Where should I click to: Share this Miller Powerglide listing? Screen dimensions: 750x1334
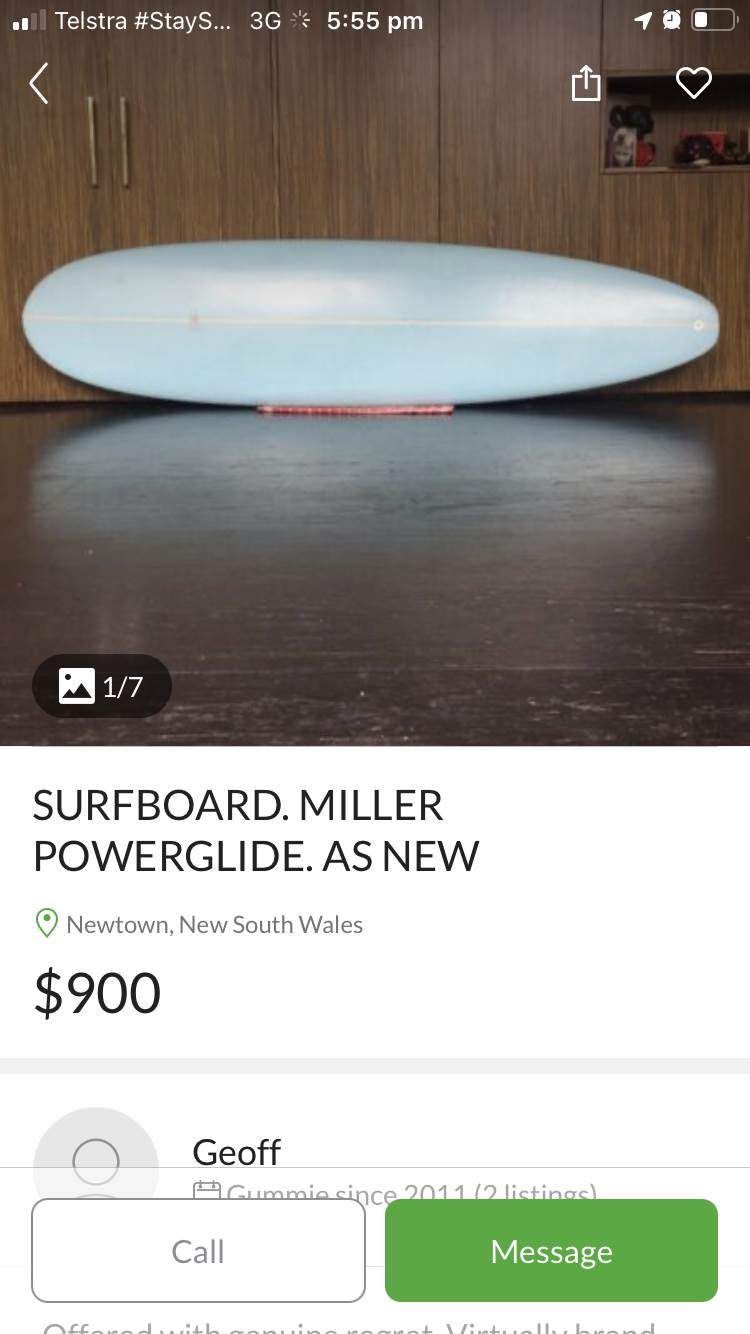(x=586, y=84)
